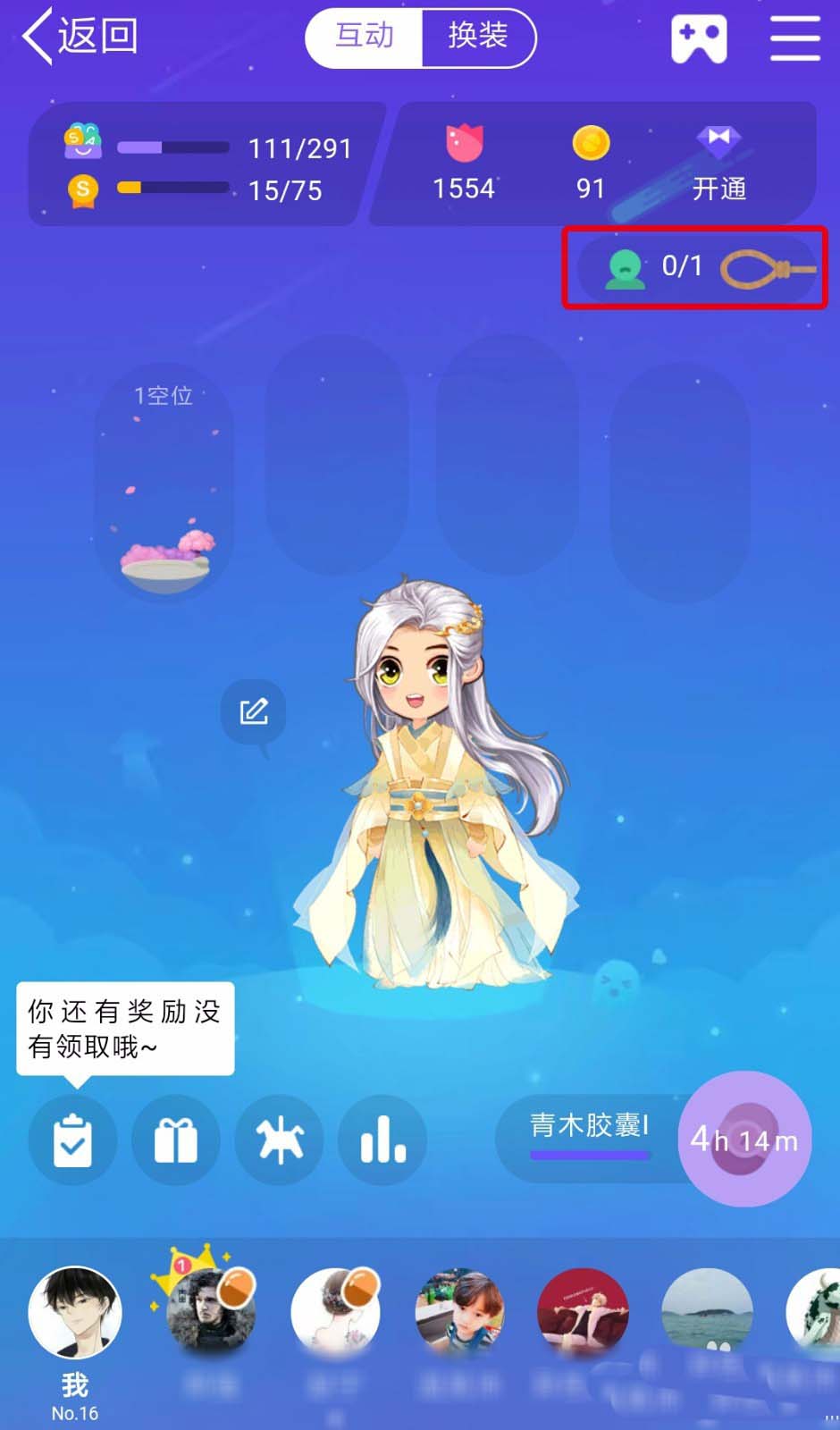Open the hamburger menu
The image size is (840, 1430).
(x=794, y=38)
